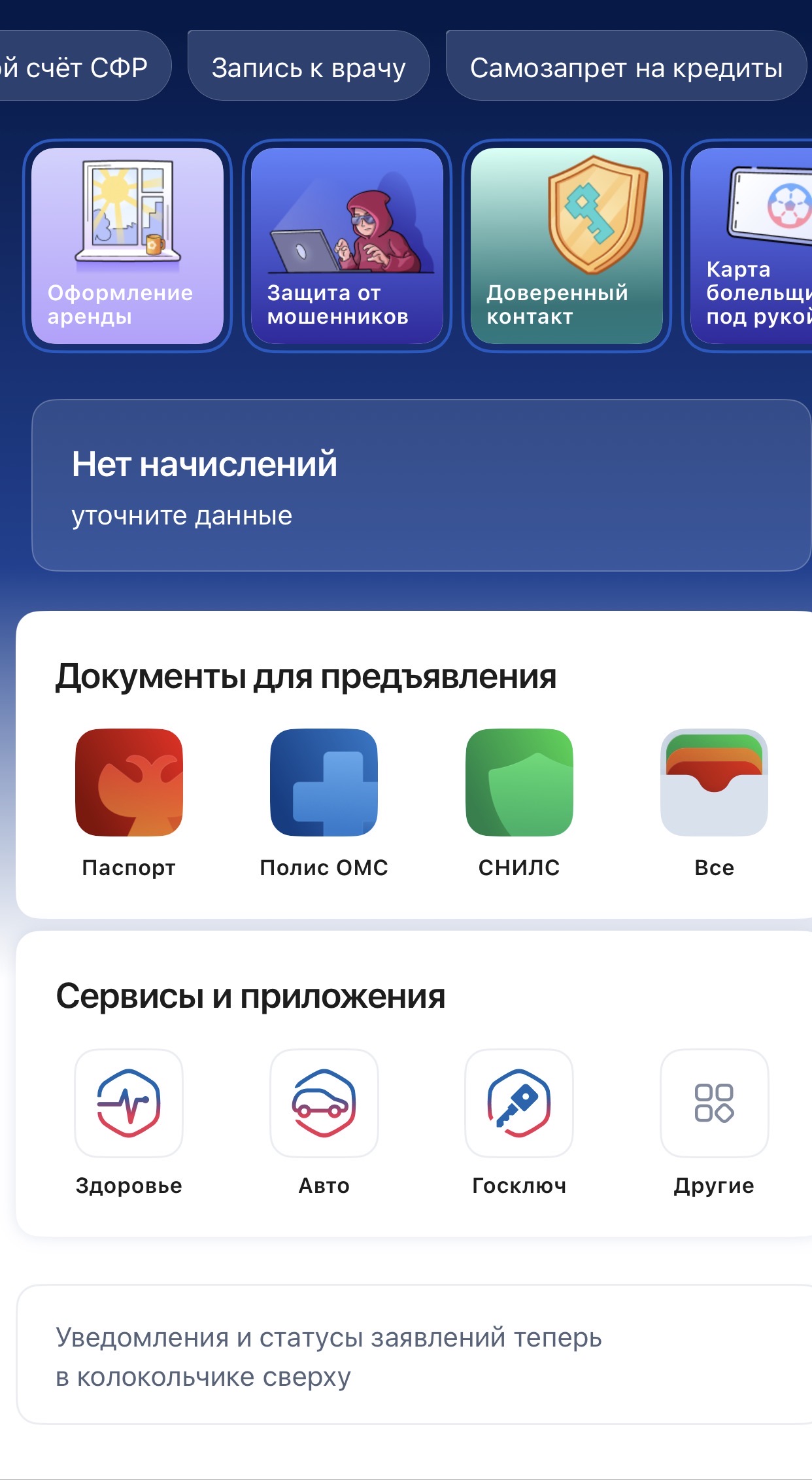The width and height of the screenshot is (812, 1480).
Task: Browse «Другие» services and apps
Action: [x=714, y=1103]
